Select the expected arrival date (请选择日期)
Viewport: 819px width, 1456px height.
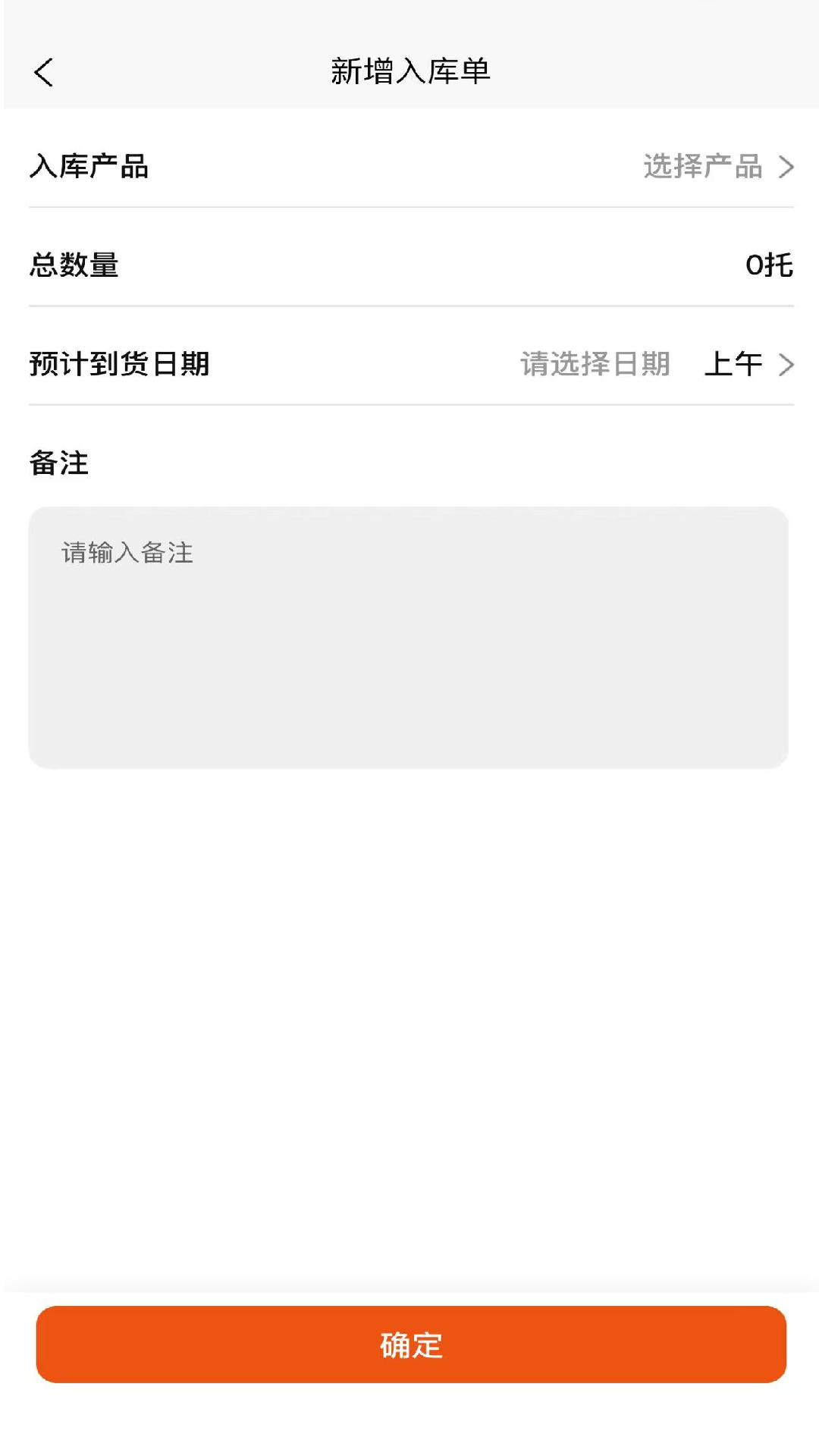pyautogui.click(x=595, y=365)
